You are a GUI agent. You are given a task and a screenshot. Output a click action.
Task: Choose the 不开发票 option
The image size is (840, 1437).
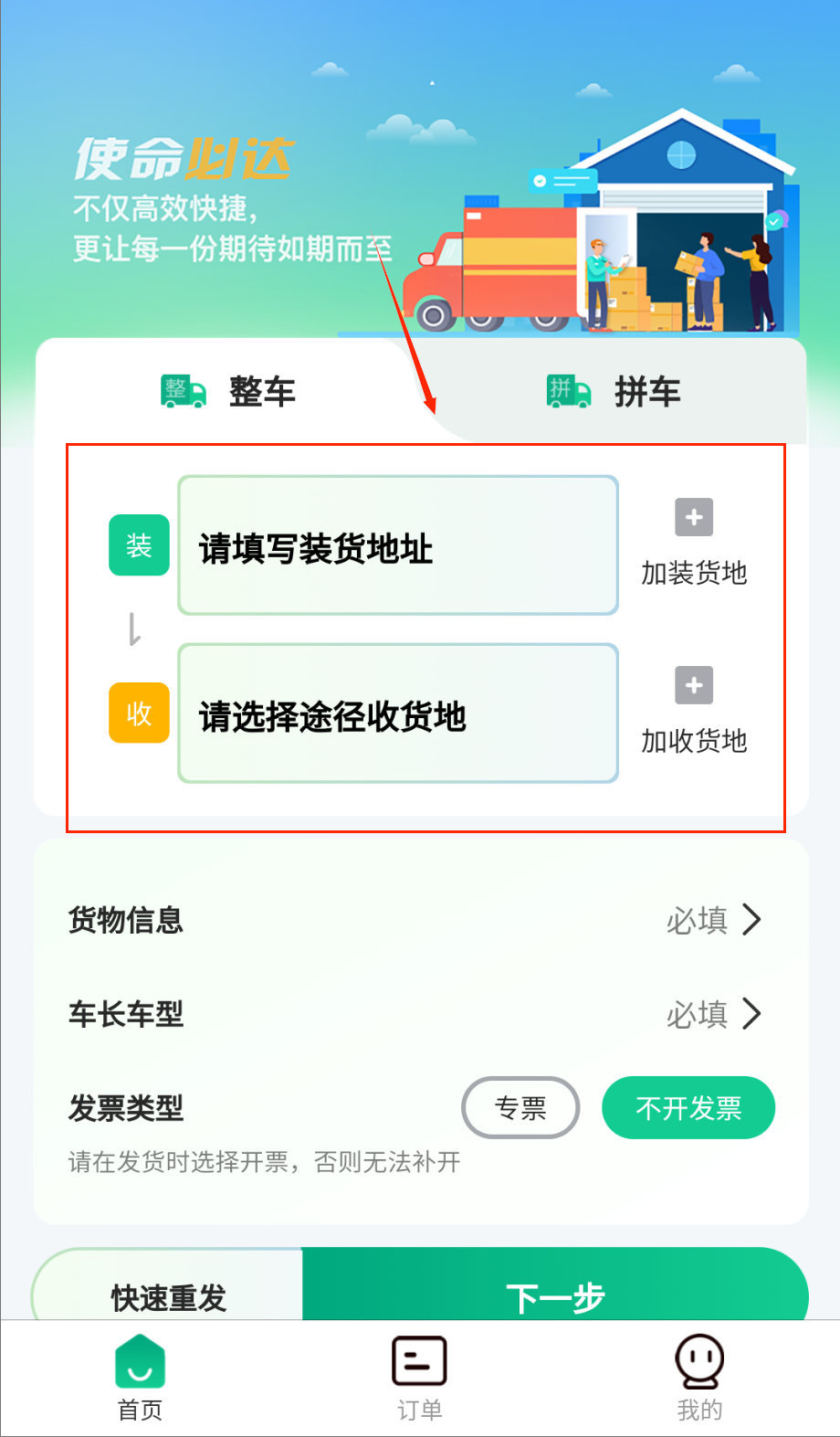coord(688,1108)
